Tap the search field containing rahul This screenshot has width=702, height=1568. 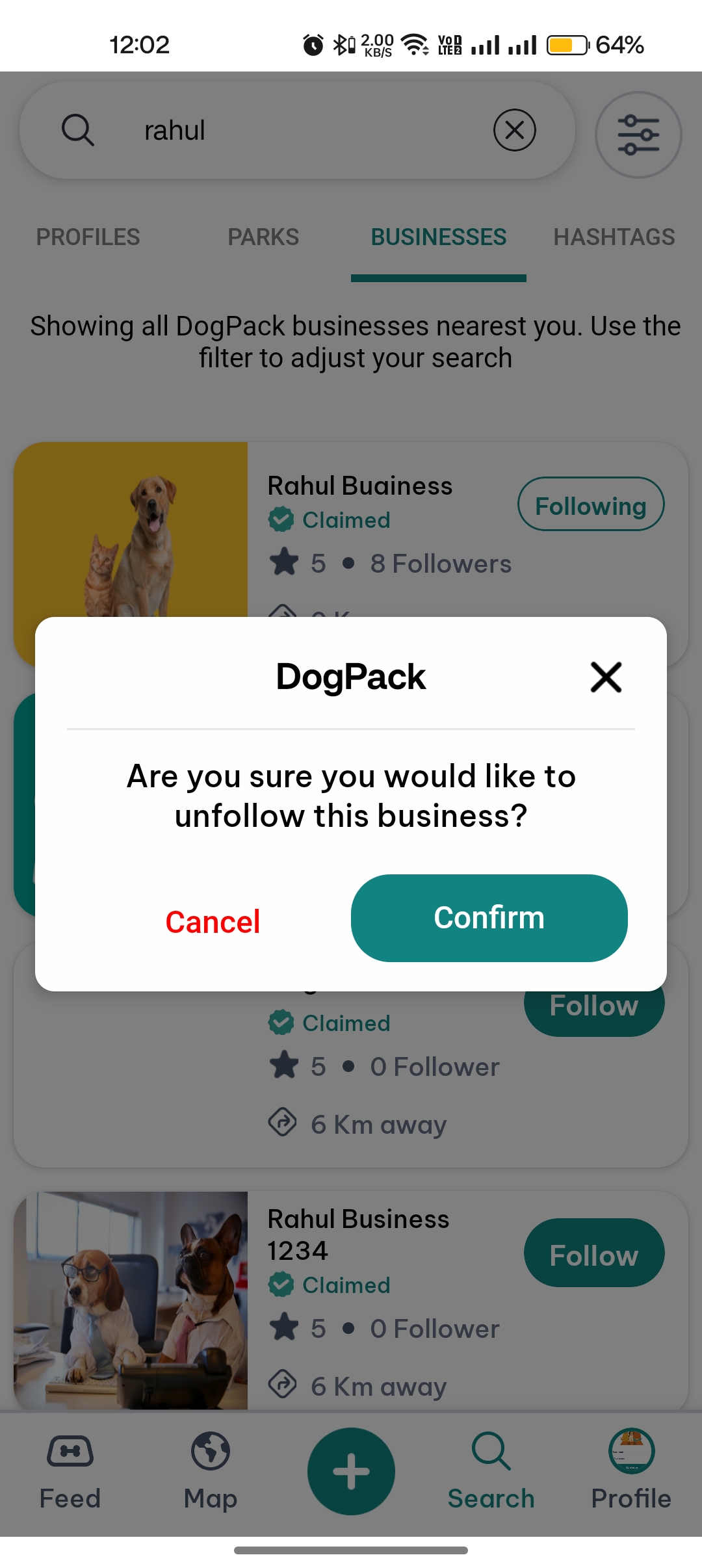pyautogui.click(x=292, y=130)
